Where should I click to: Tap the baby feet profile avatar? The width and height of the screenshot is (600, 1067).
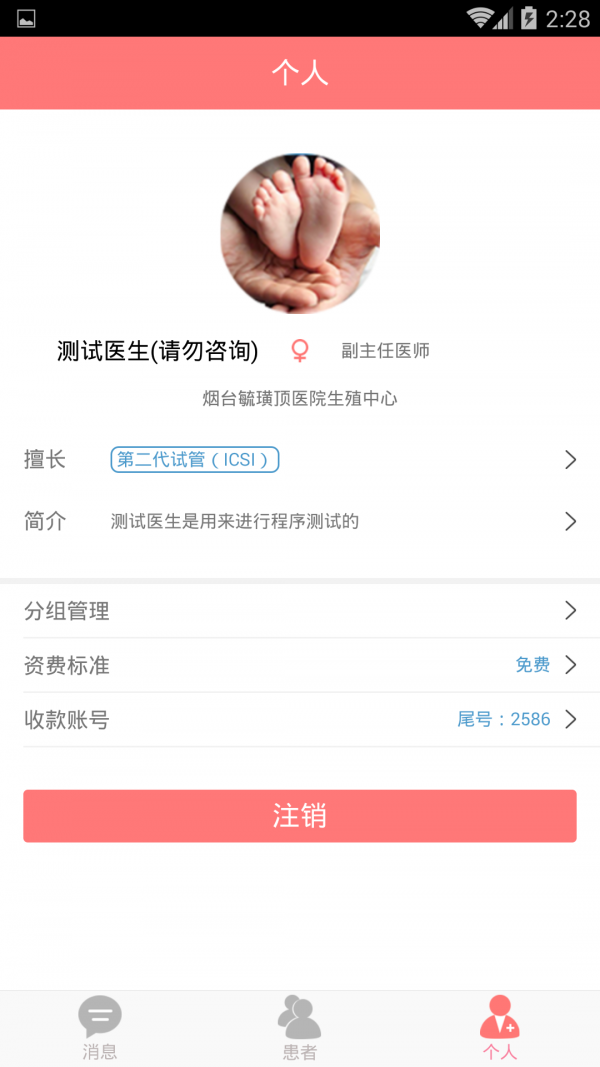[300, 234]
